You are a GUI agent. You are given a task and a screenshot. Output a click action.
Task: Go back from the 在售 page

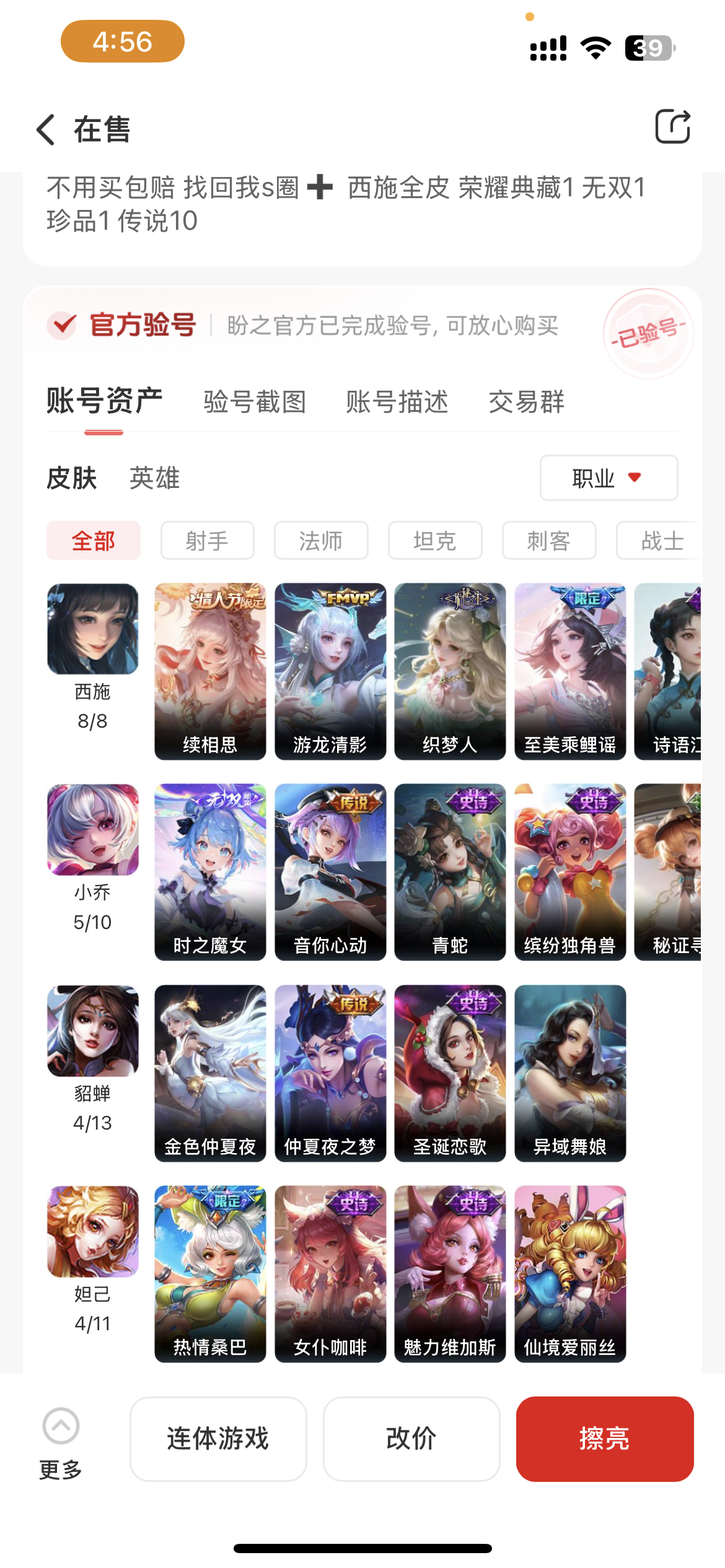[46, 129]
